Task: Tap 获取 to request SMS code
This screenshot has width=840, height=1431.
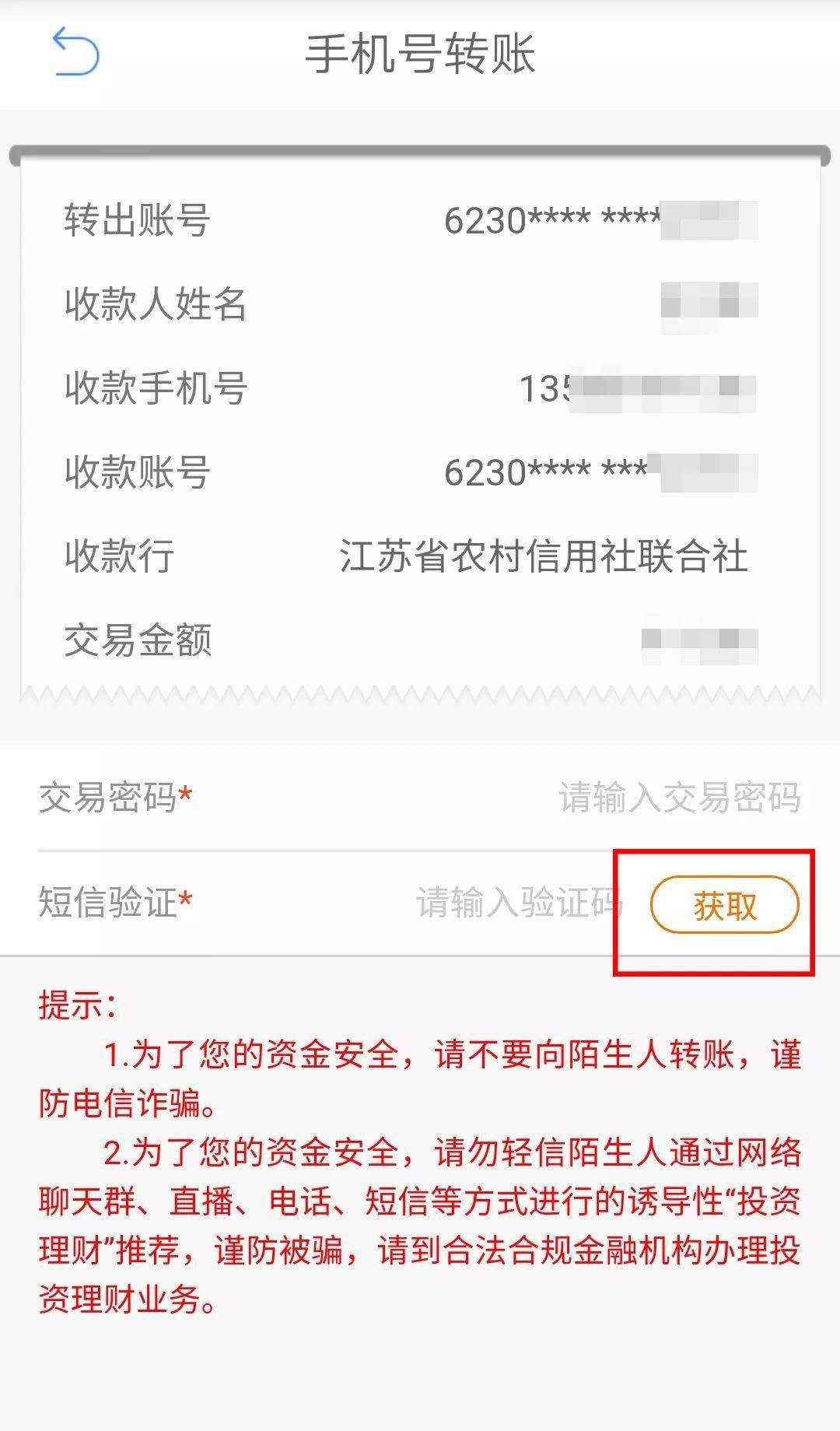Action: point(724,905)
